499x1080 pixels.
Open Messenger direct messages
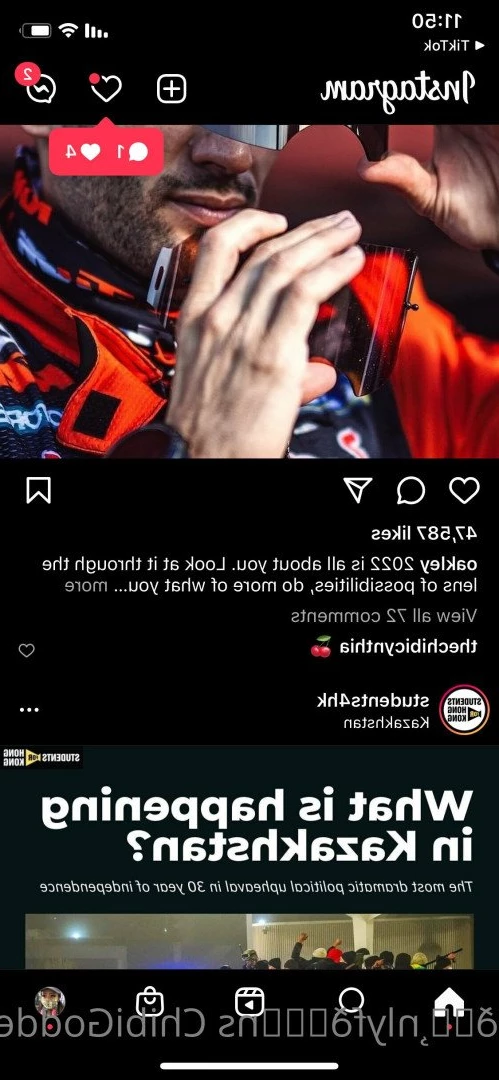39,88
